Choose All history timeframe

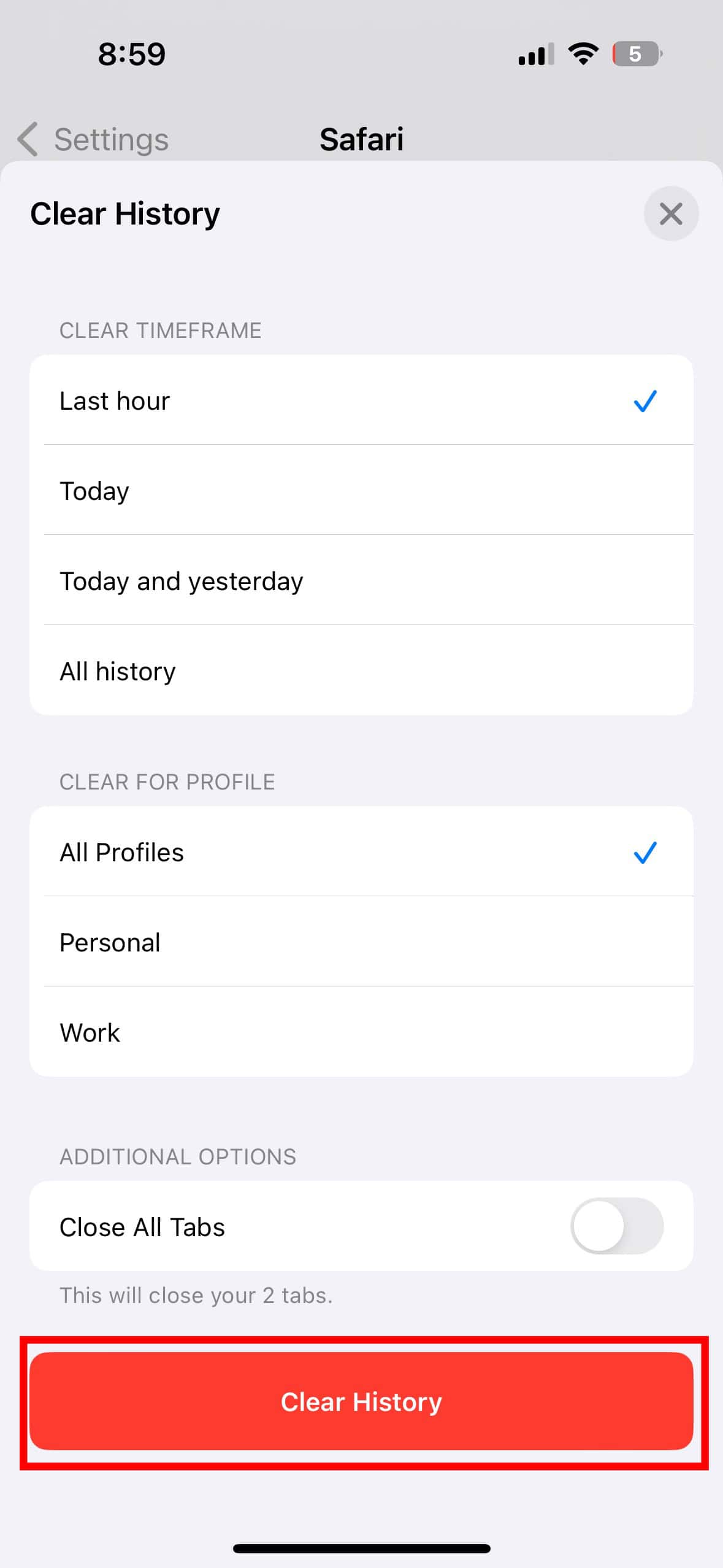pyautogui.click(x=361, y=671)
